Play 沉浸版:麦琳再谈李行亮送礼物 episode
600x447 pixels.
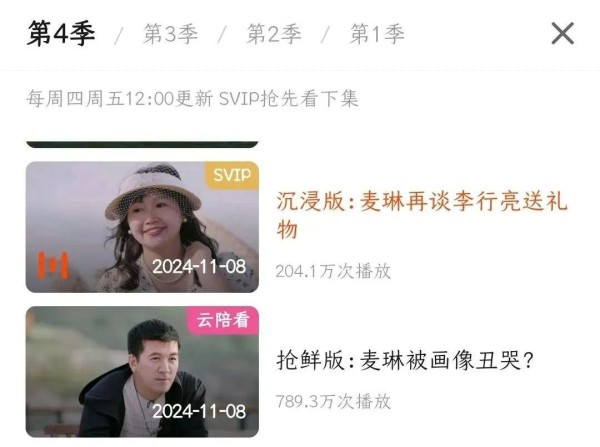(x=142, y=227)
